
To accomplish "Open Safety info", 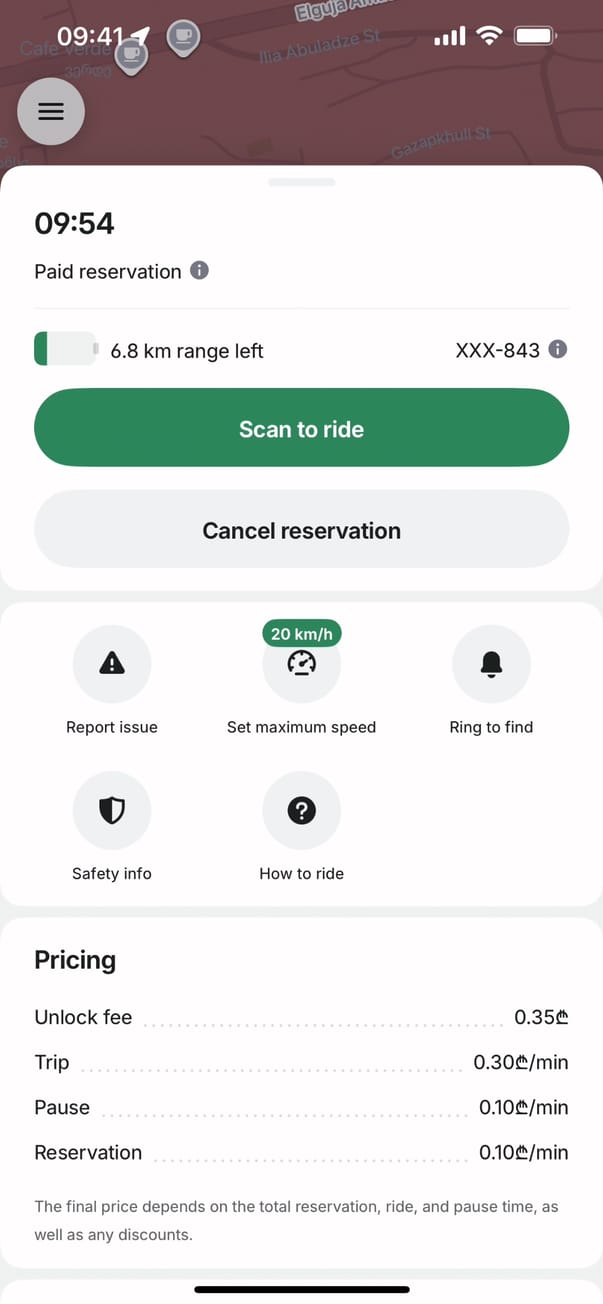I will [112, 811].
